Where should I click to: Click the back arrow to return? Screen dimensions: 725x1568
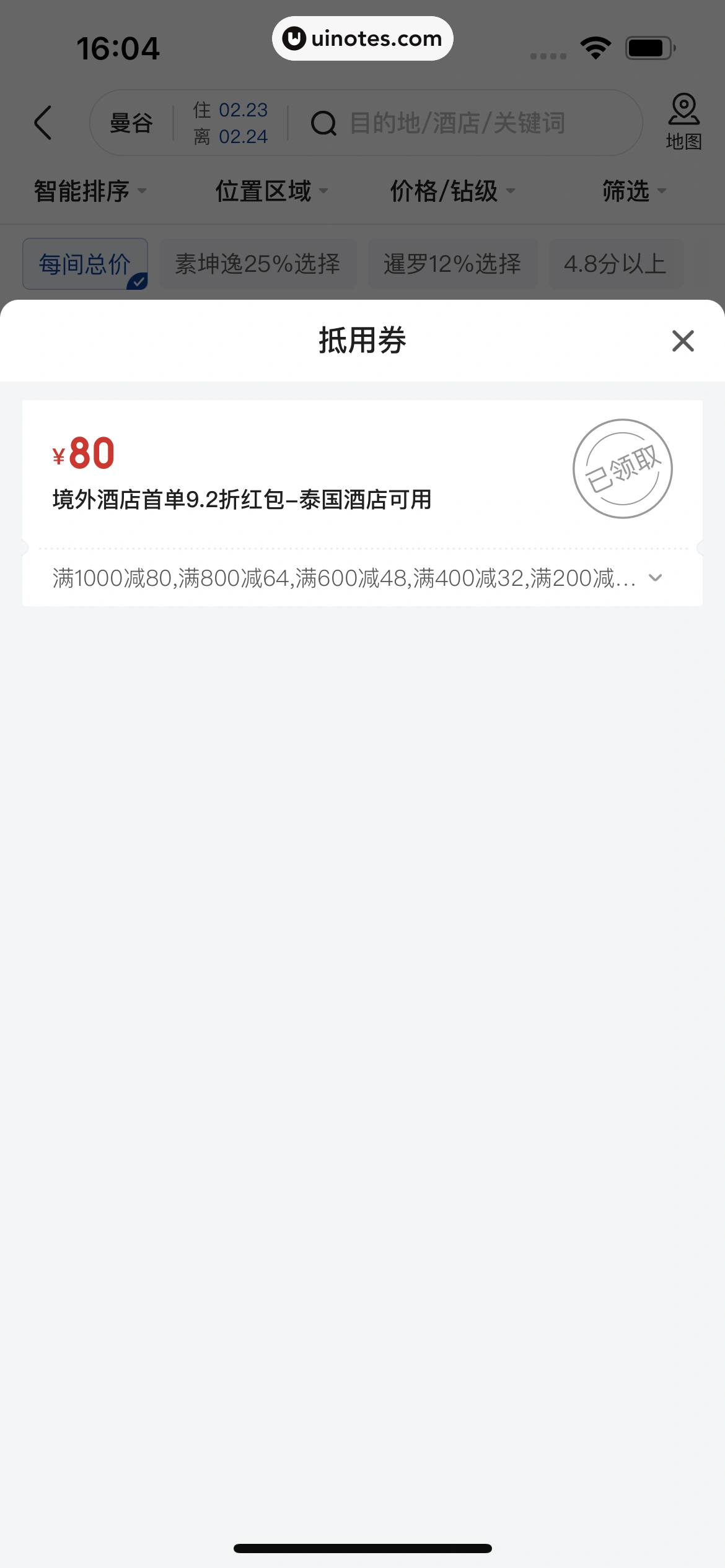(x=43, y=123)
